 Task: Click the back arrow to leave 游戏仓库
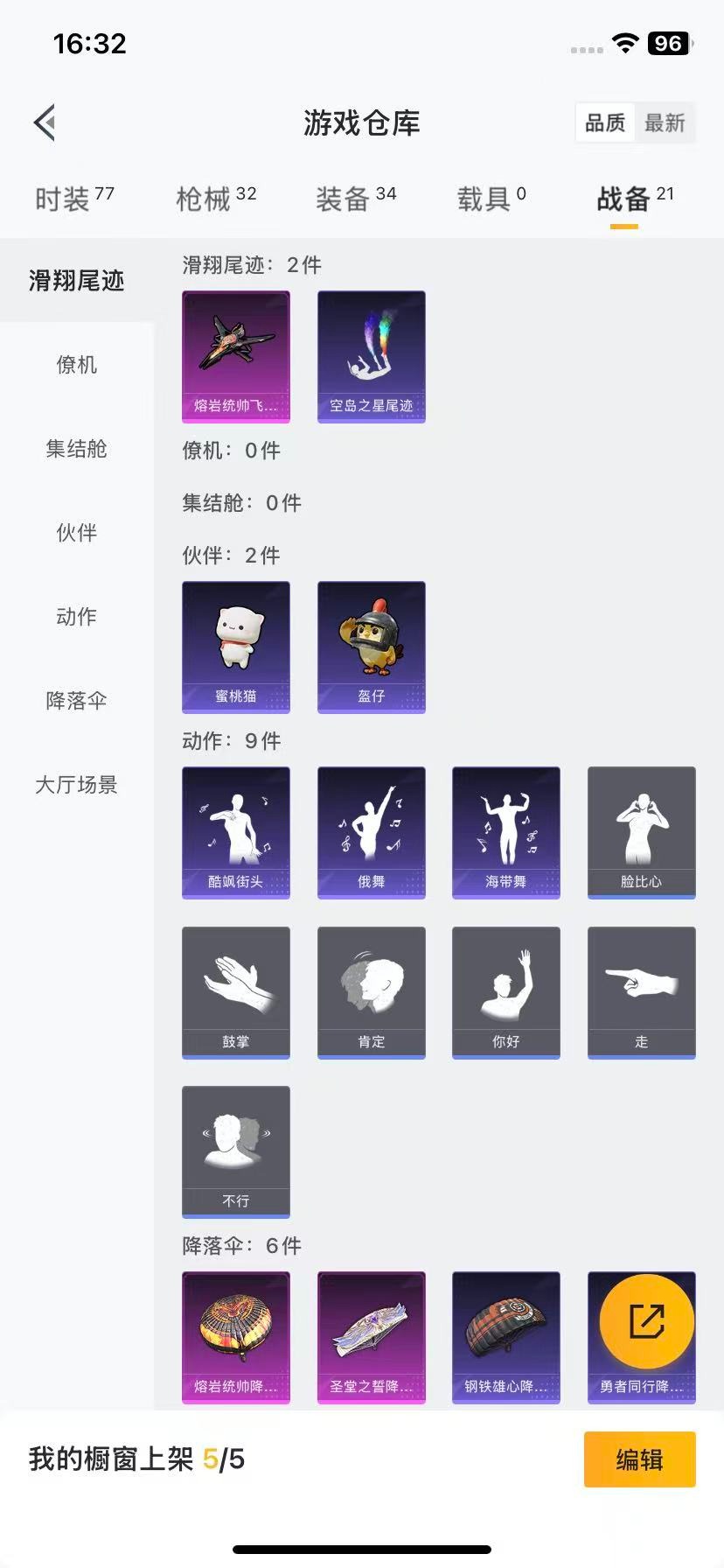45,122
